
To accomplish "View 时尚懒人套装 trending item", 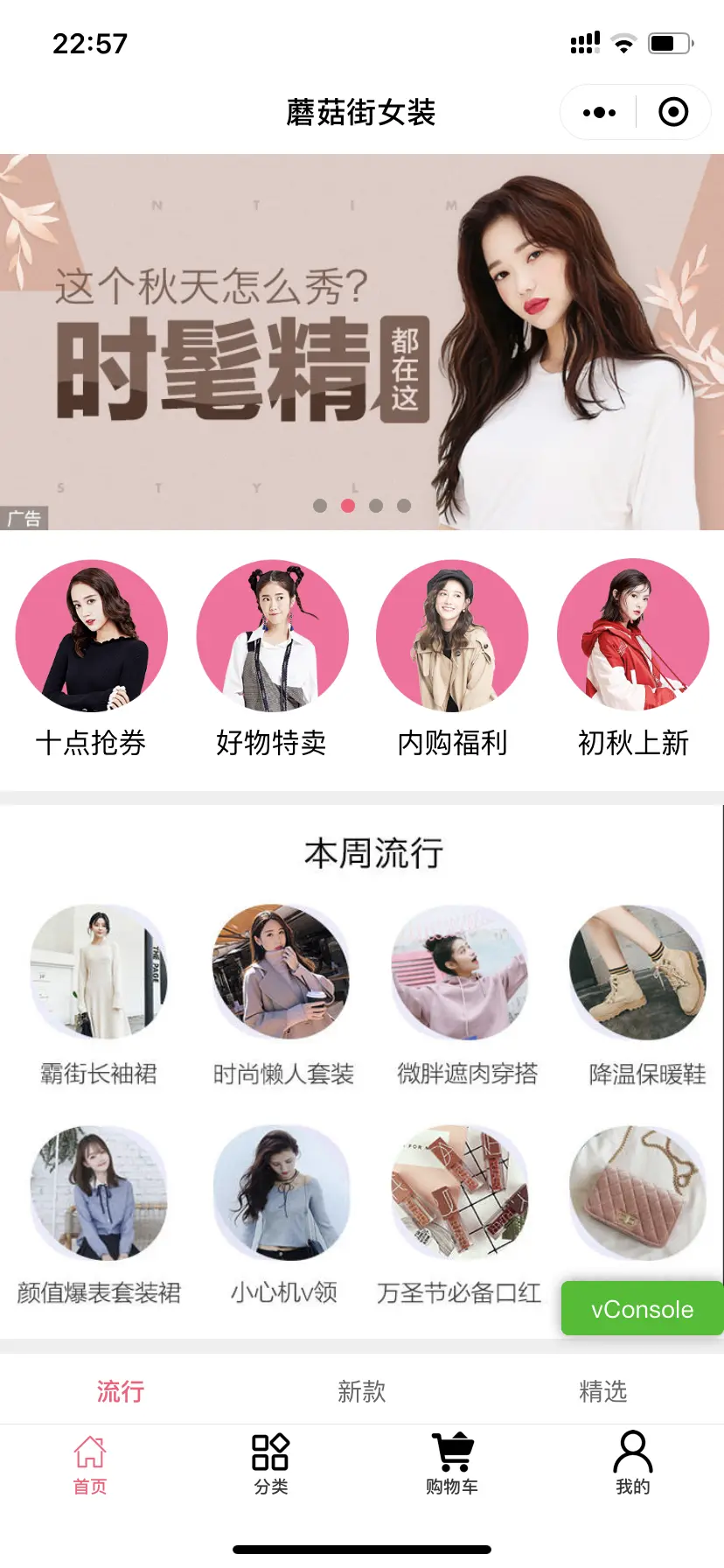I will coord(282,996).
